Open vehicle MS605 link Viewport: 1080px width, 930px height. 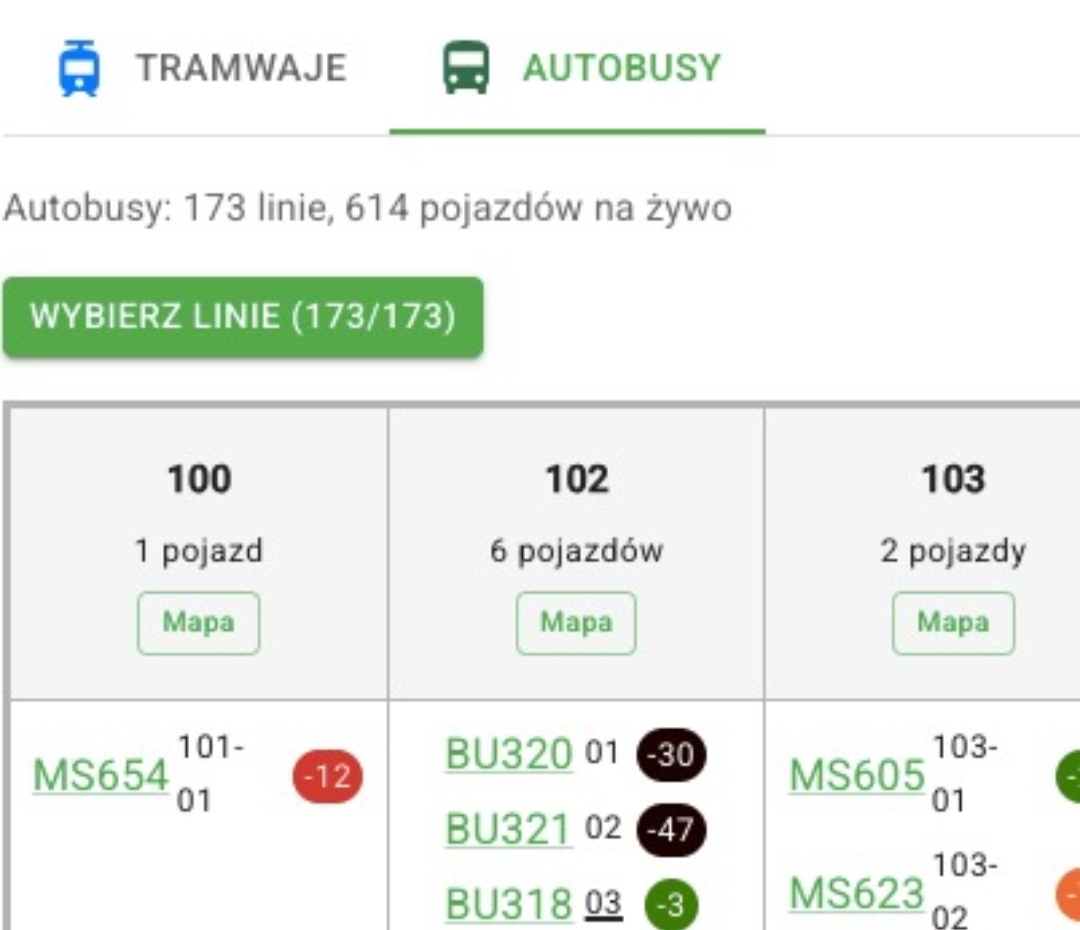(x=857, y=776)
